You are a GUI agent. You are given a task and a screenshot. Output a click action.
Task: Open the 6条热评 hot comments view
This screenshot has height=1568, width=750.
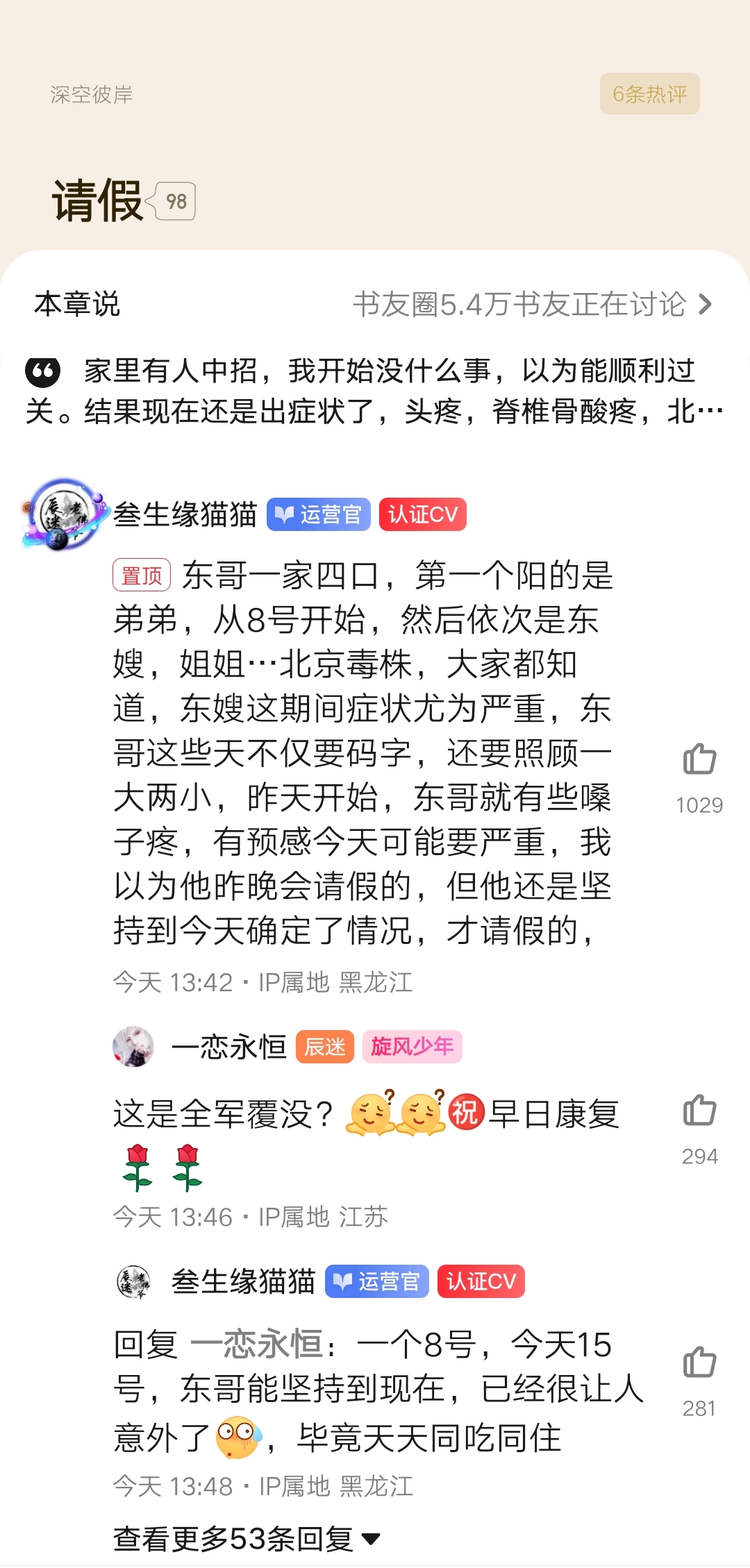click(x=649, y=92)
